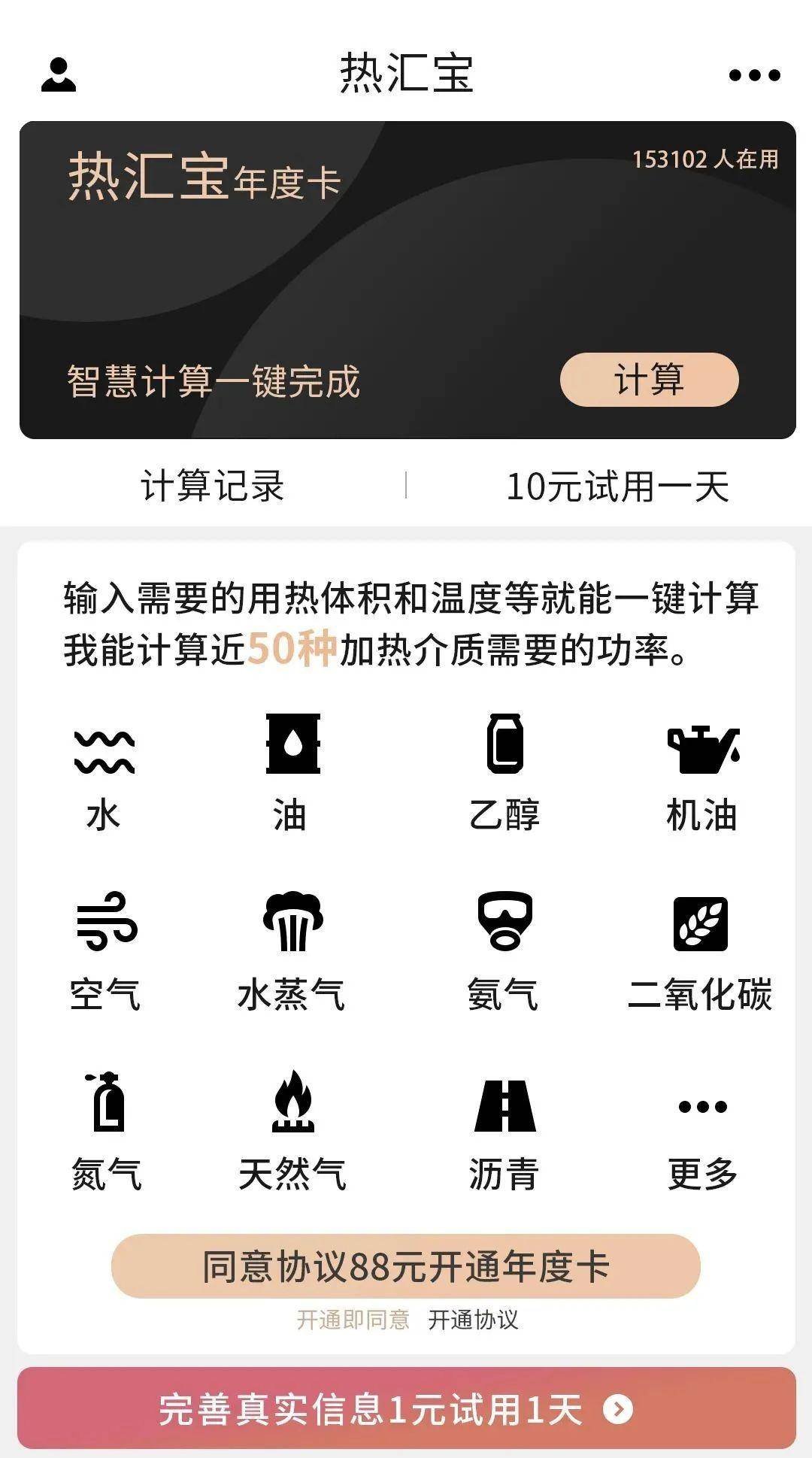Image resolution: width=812 pixels, height=1458 pixels.
Task: Open the 开通协议 link
Action: click(473, 1320)
